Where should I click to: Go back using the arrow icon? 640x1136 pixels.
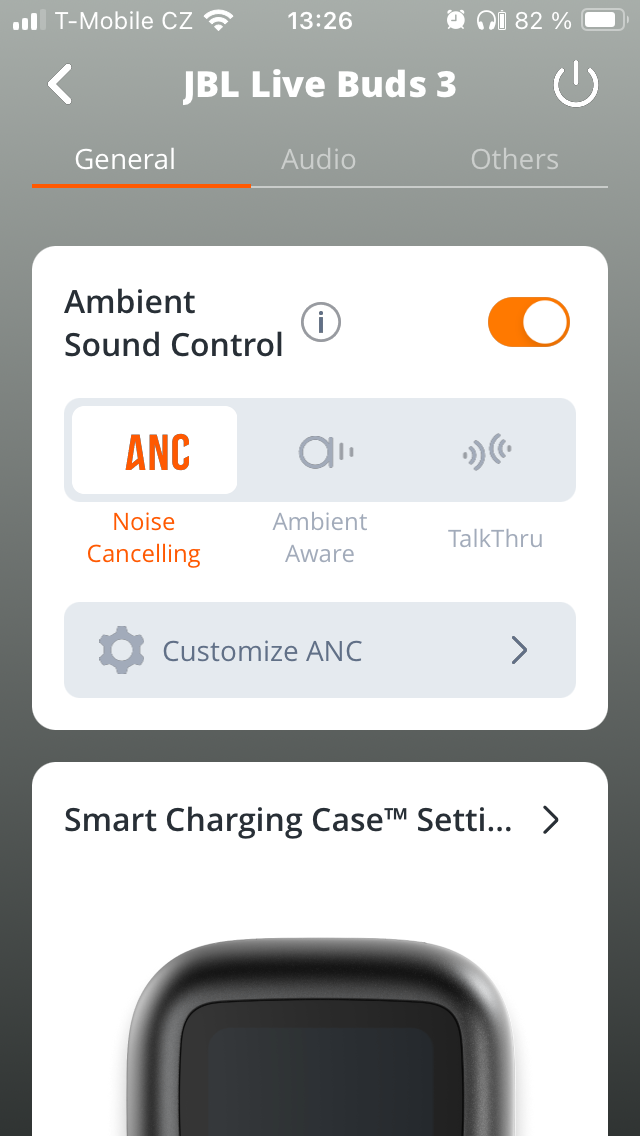[60, 85]
